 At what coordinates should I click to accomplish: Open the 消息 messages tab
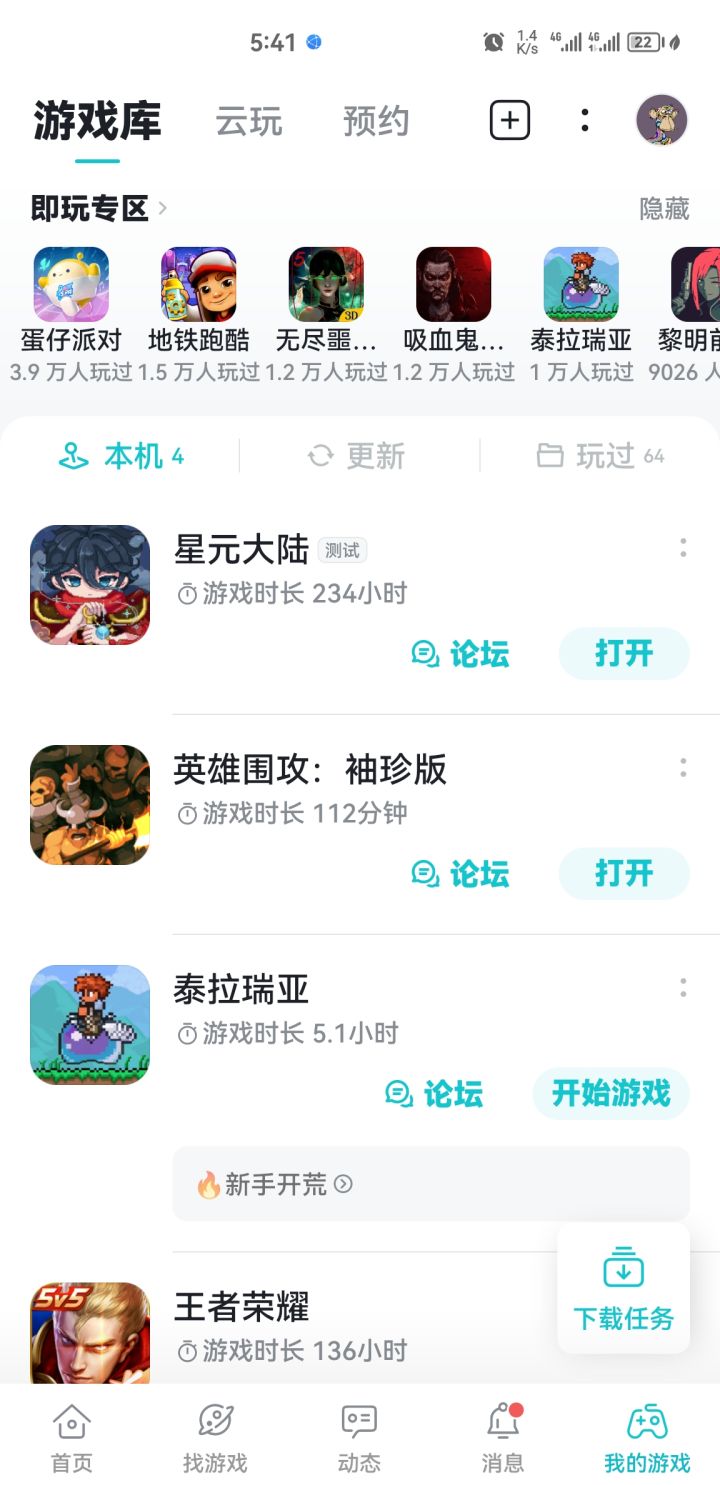503,1437
